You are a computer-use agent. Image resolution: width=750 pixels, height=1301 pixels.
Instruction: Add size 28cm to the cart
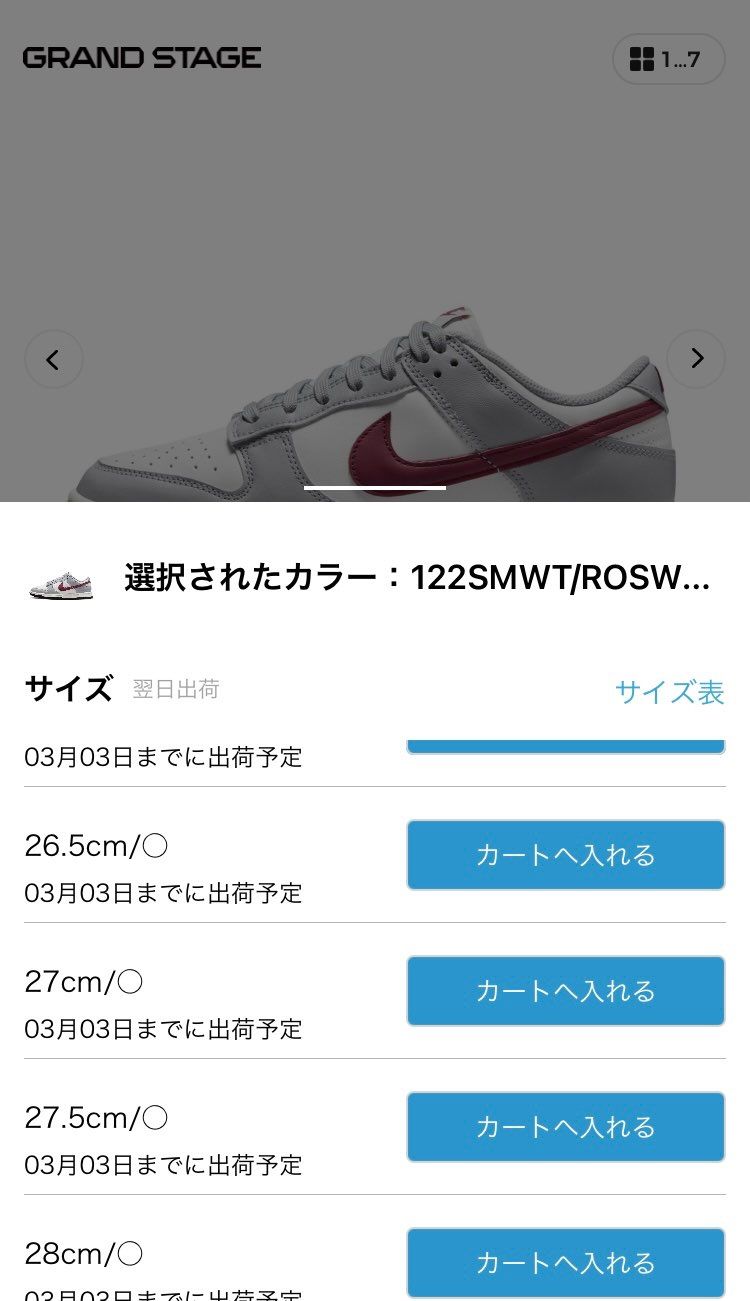pos(564,1262)
